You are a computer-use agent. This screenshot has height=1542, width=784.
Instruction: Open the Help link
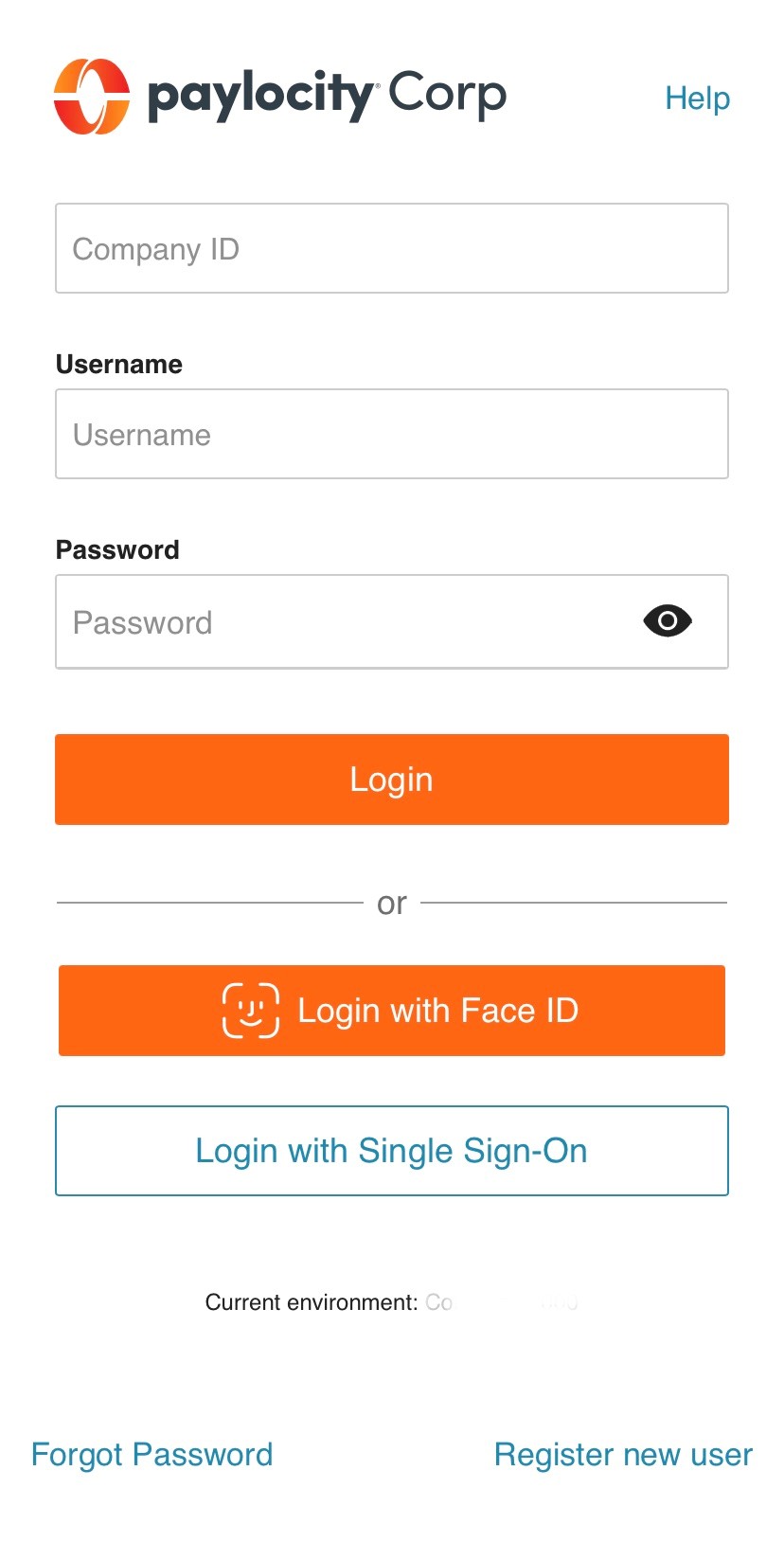coord(697,99)
